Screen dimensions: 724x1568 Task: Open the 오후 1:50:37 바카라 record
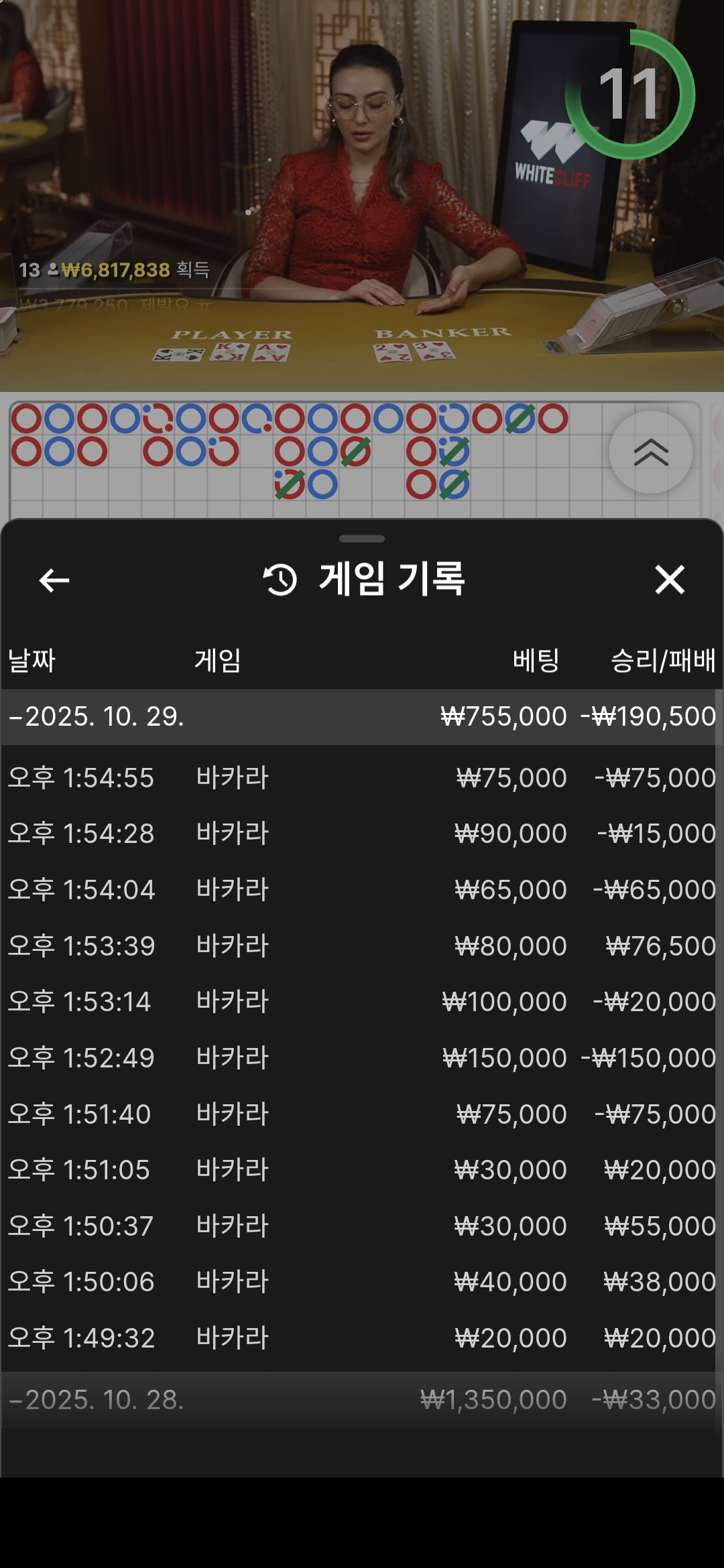[x=362, y=1226]
